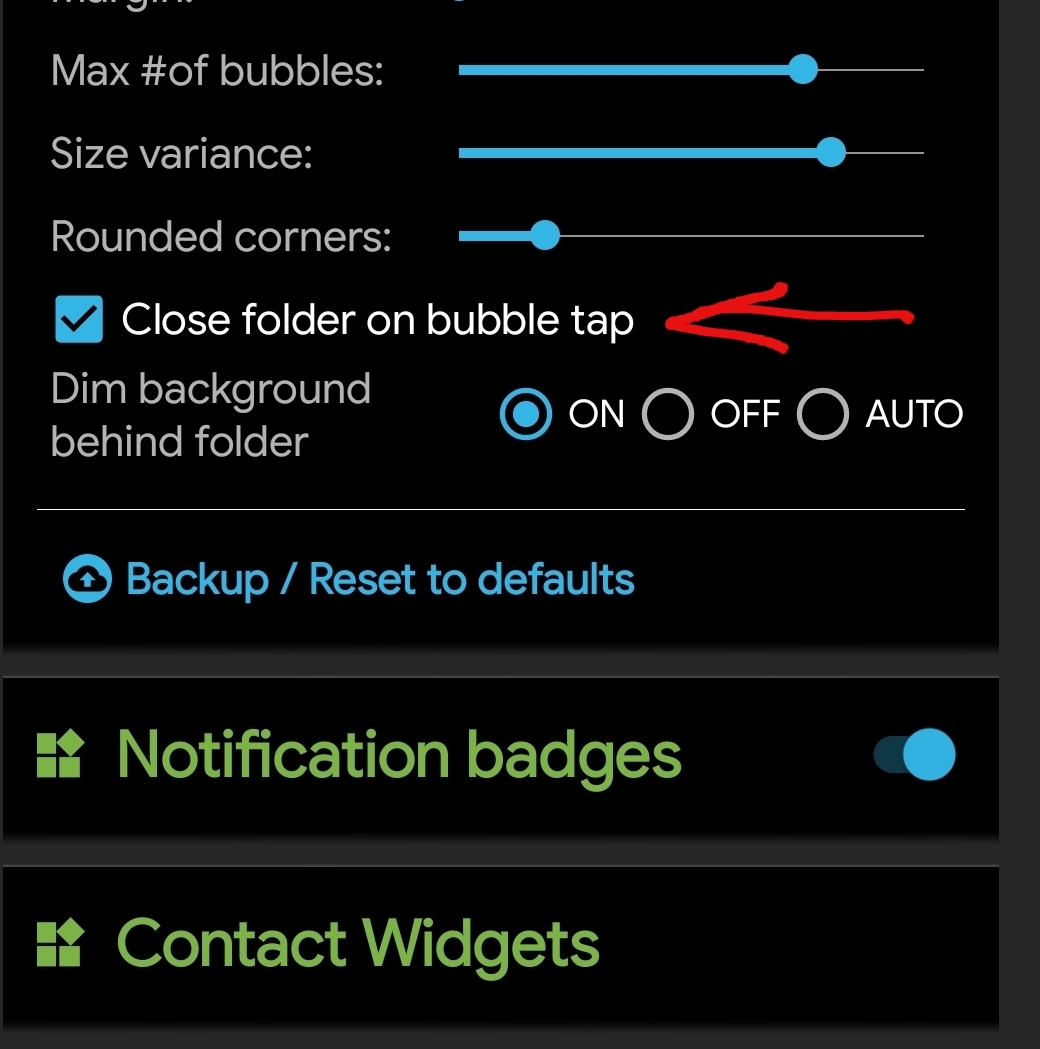Viewport: 1040px width, 1049px height.
Task: Tap the Size variance slider
Action: pyautogui.click(x=690, y=153)
